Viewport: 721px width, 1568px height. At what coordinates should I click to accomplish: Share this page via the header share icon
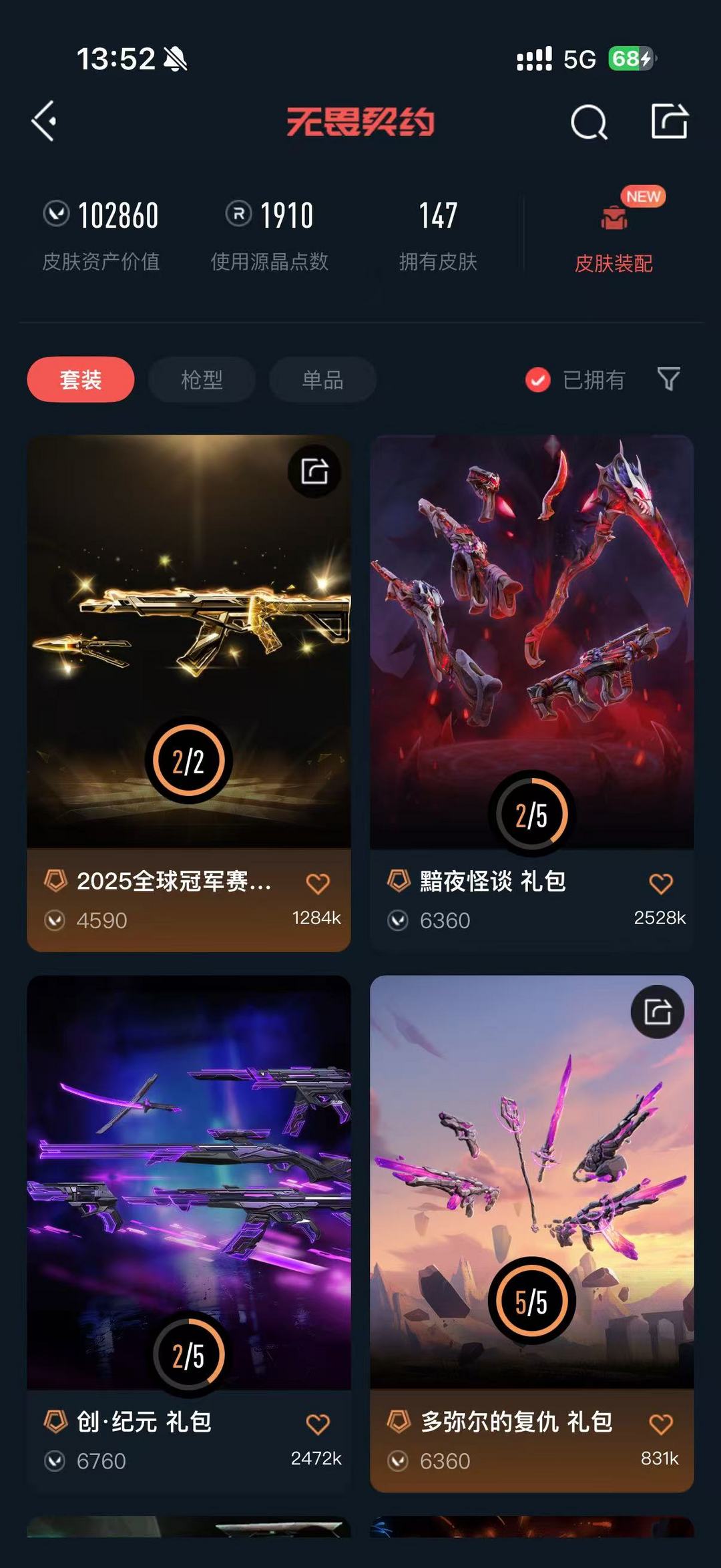[670, 122]
